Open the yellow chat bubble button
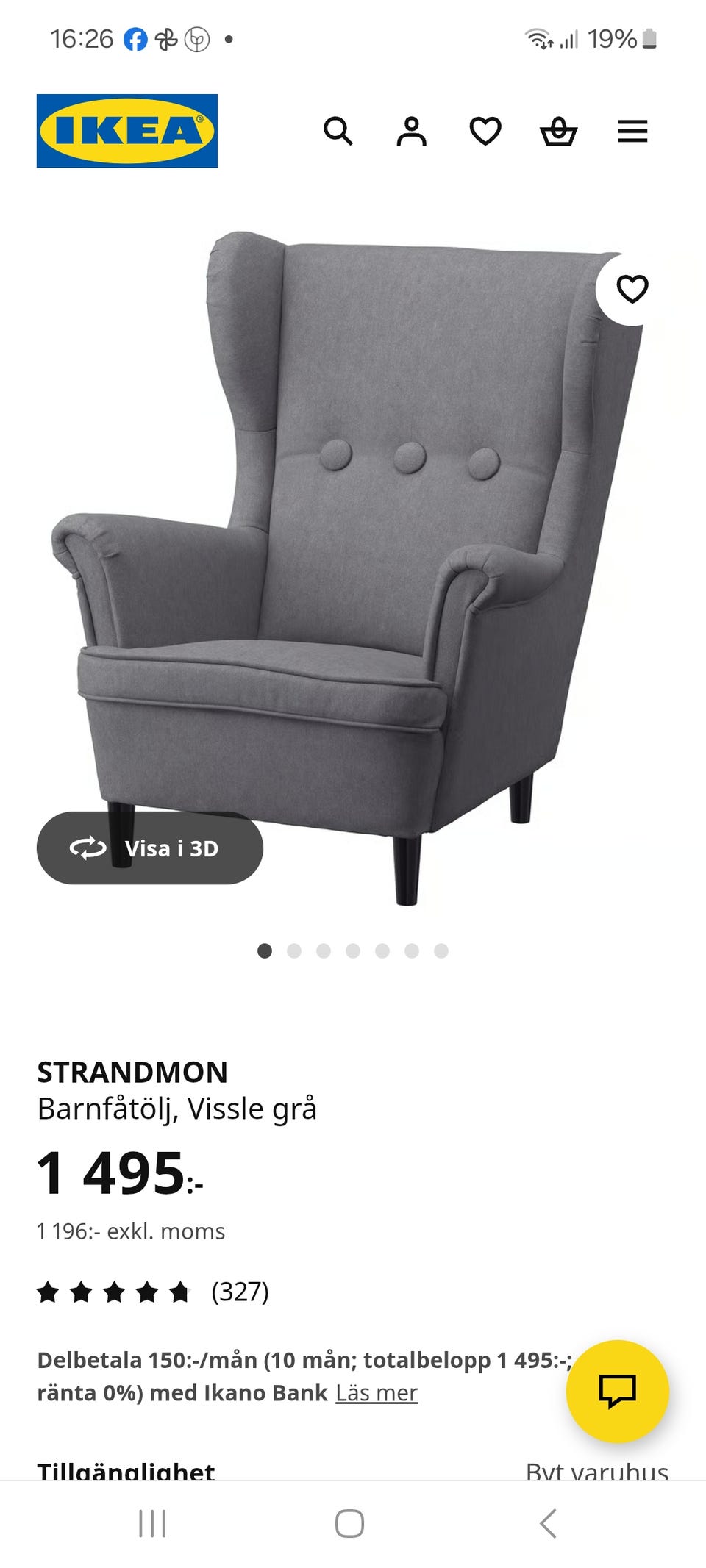Image resolution: width=706 pixels, height=1568 pixels. click(617, 1391)
